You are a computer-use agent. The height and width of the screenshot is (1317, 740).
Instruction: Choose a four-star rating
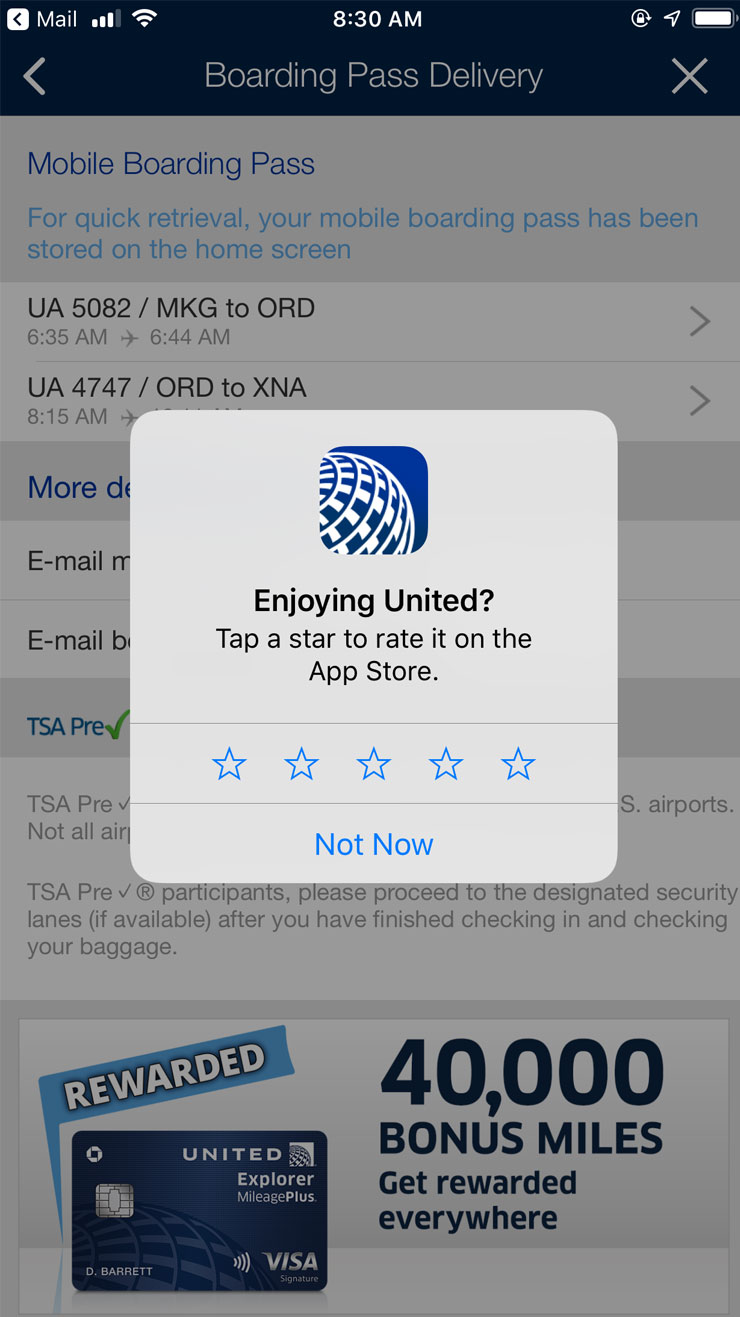(446, 765)
